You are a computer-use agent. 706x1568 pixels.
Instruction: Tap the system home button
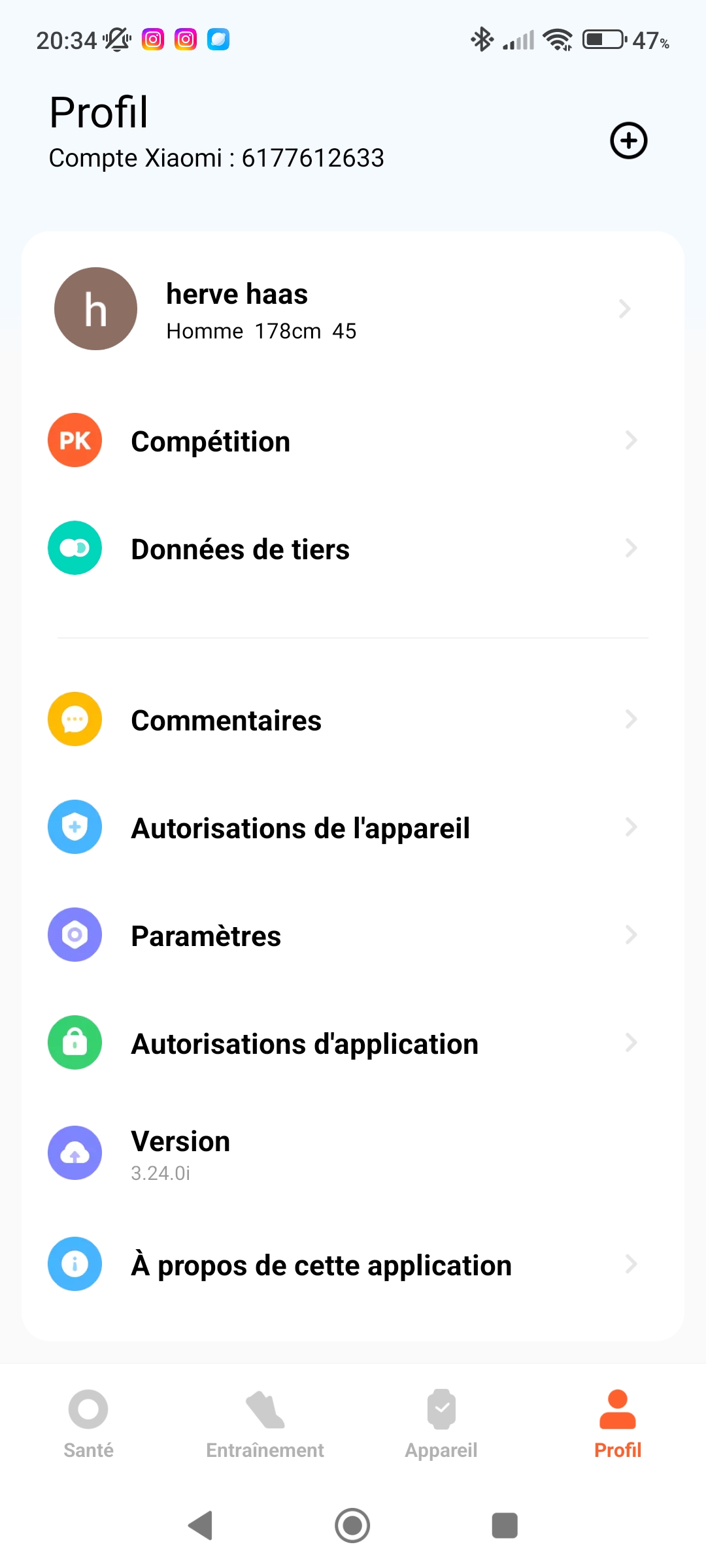352,1526
